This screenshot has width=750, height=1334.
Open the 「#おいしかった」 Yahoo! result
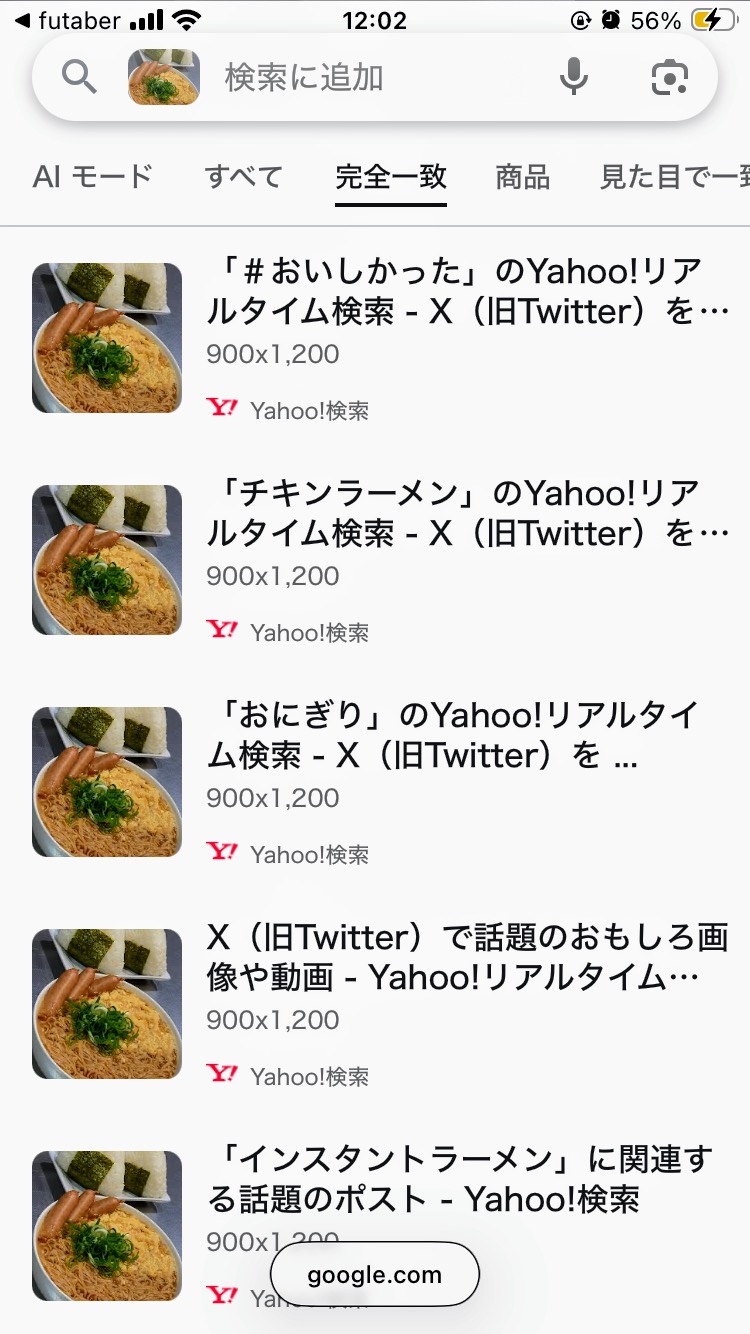point(467,291)
